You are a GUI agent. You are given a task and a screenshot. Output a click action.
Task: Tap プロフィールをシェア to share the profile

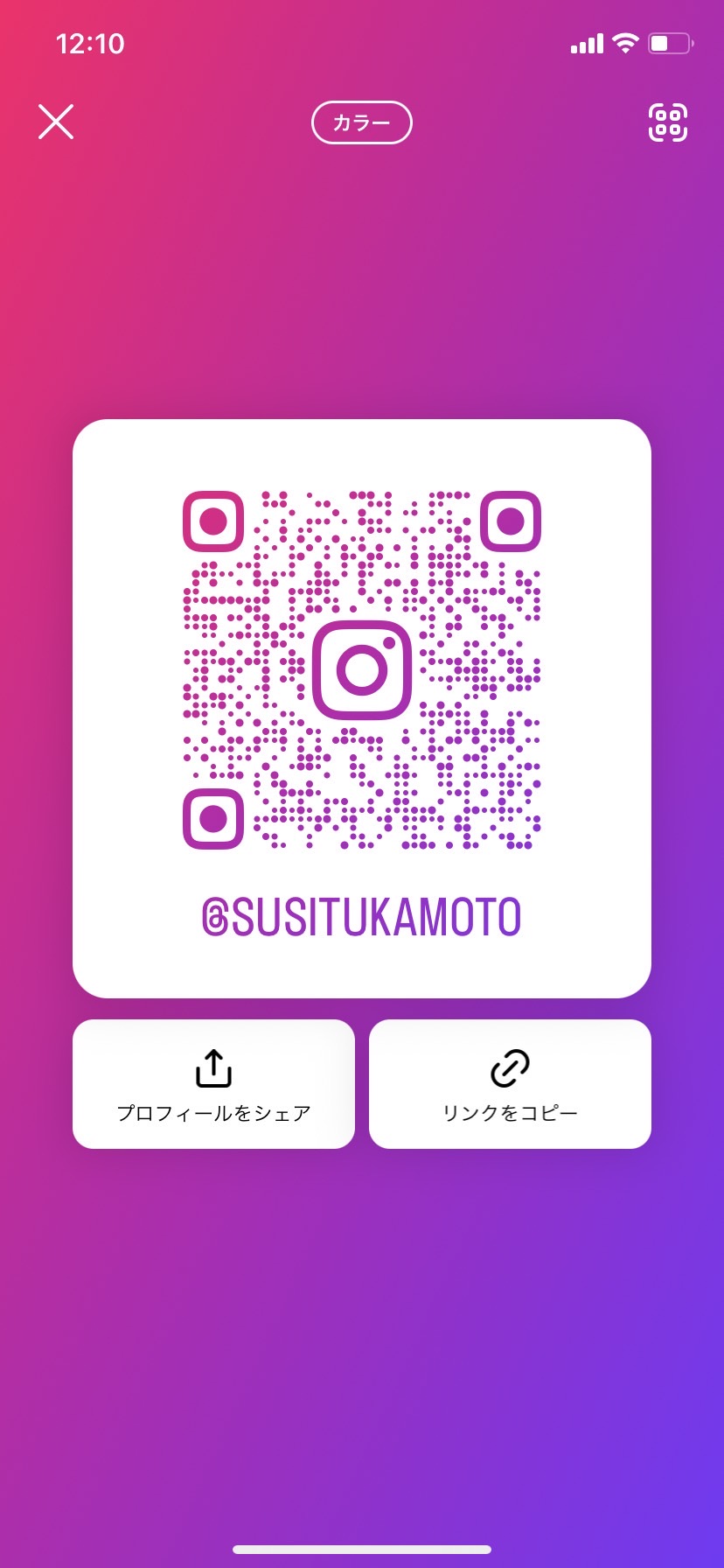(213, 1084)
